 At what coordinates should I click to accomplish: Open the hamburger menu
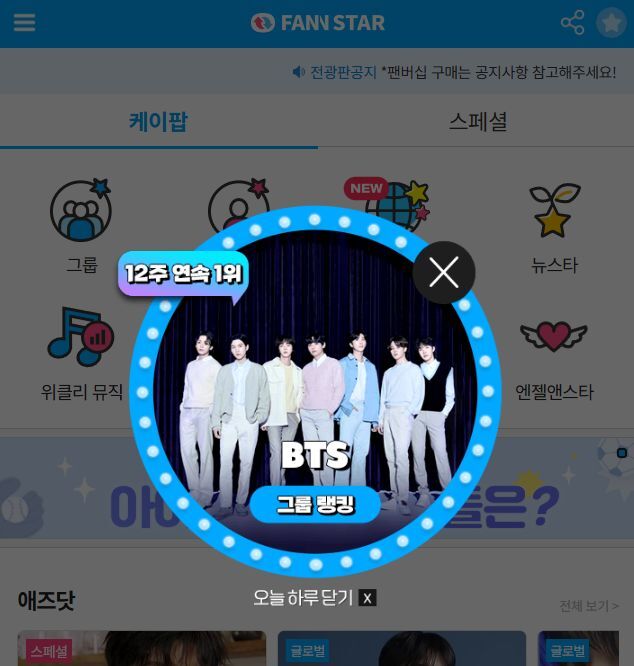[x=24, y=23]
